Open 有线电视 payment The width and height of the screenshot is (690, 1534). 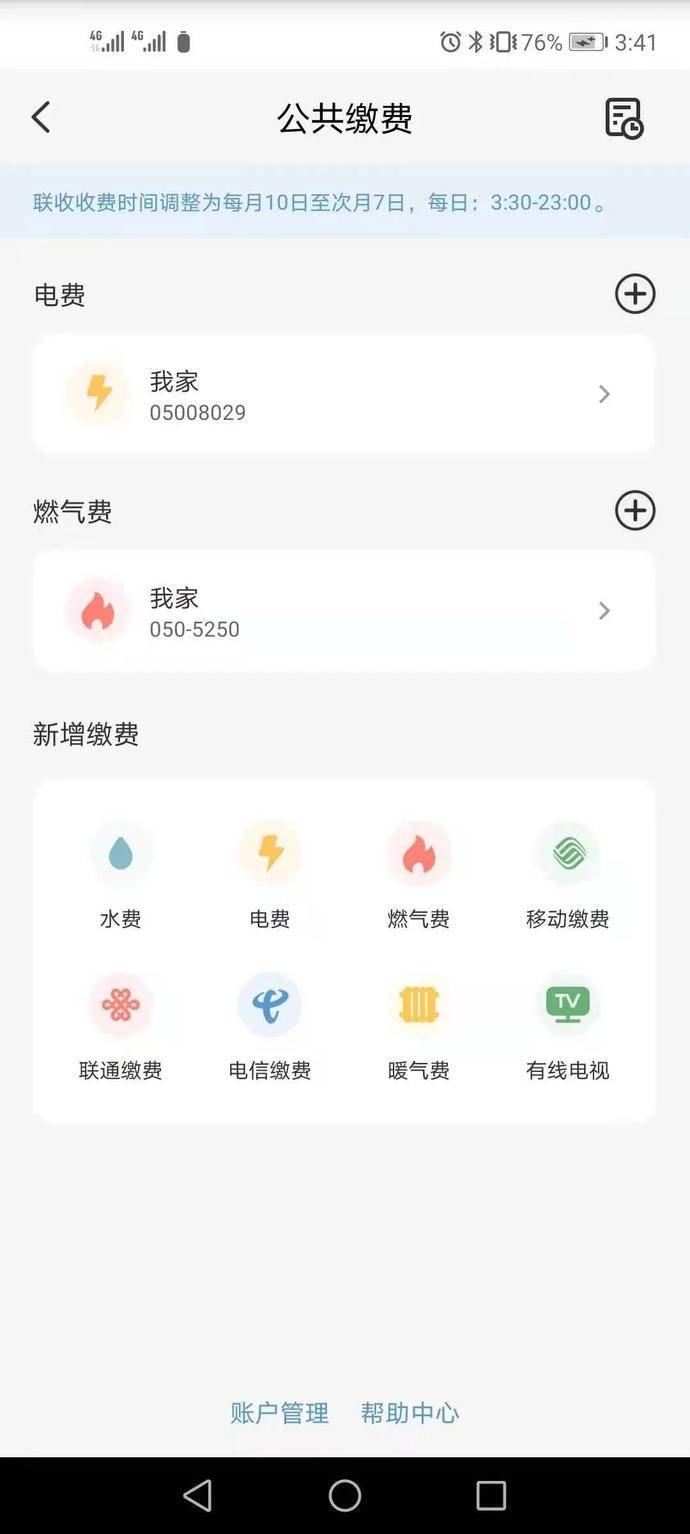(568, 1028)
